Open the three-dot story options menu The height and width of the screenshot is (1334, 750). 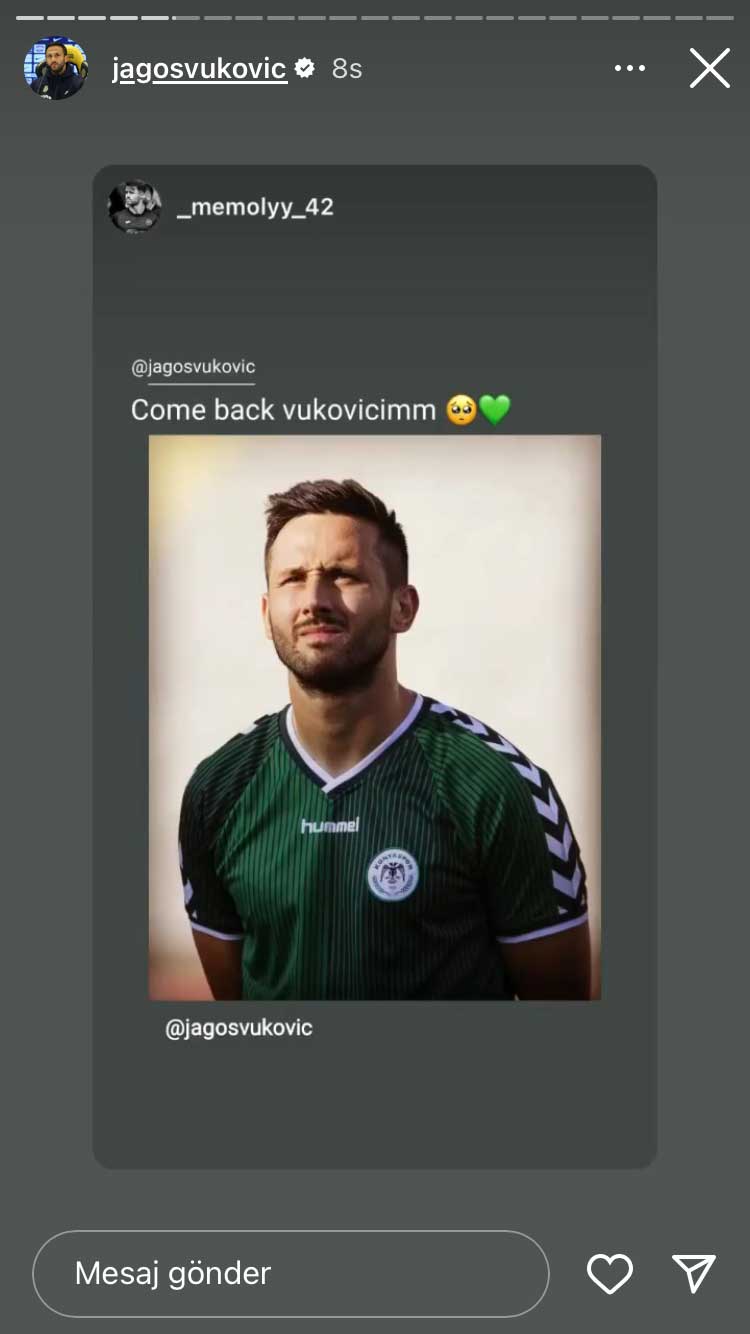tap(630, 68)
